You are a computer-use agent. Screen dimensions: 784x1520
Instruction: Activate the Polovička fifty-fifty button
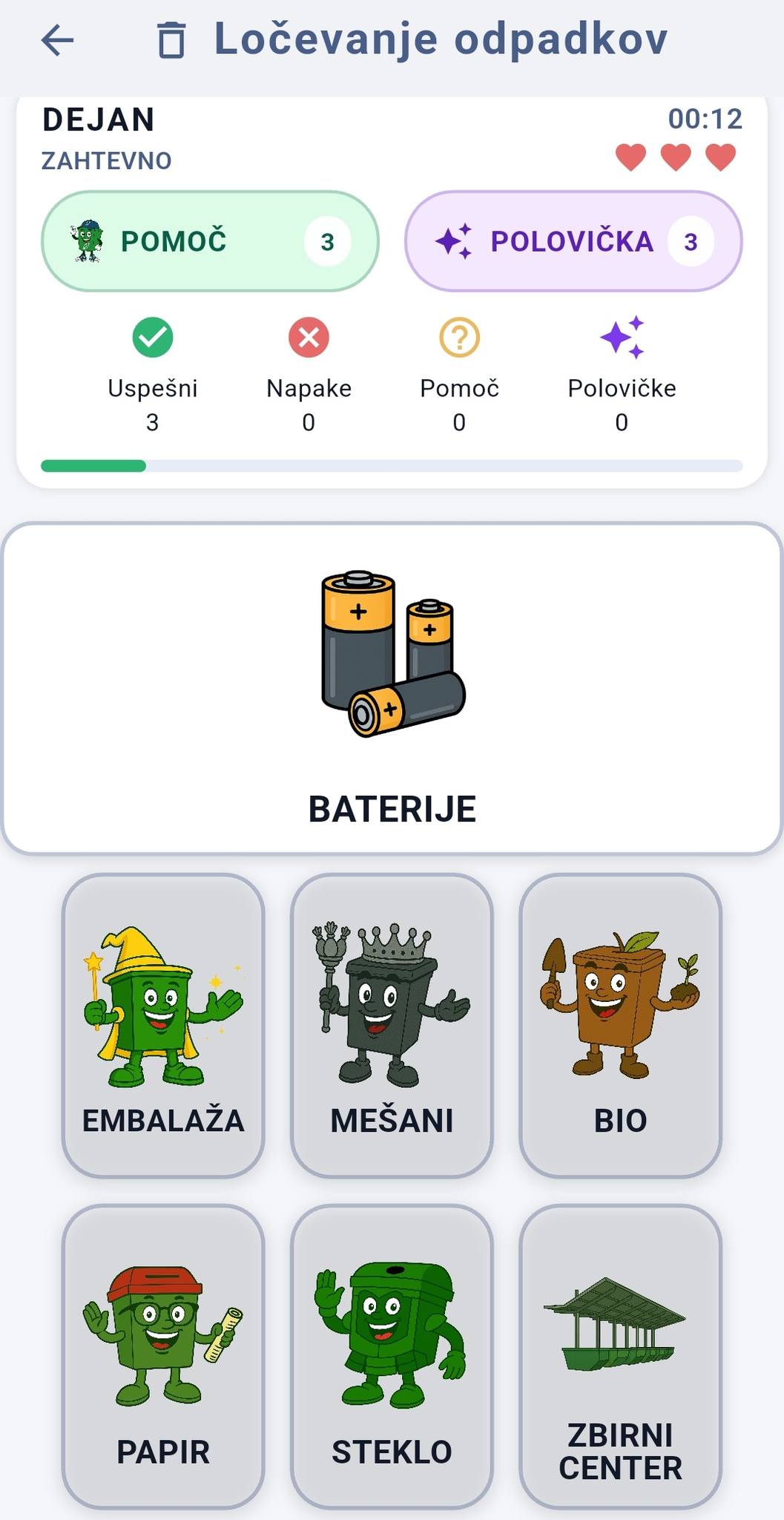pos(573,241)
